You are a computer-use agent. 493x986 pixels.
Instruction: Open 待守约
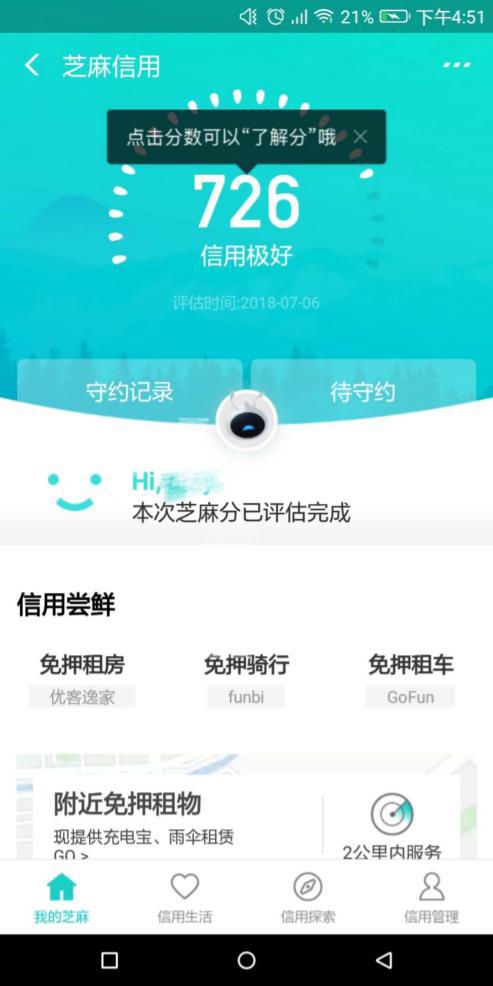click(363, 391)
